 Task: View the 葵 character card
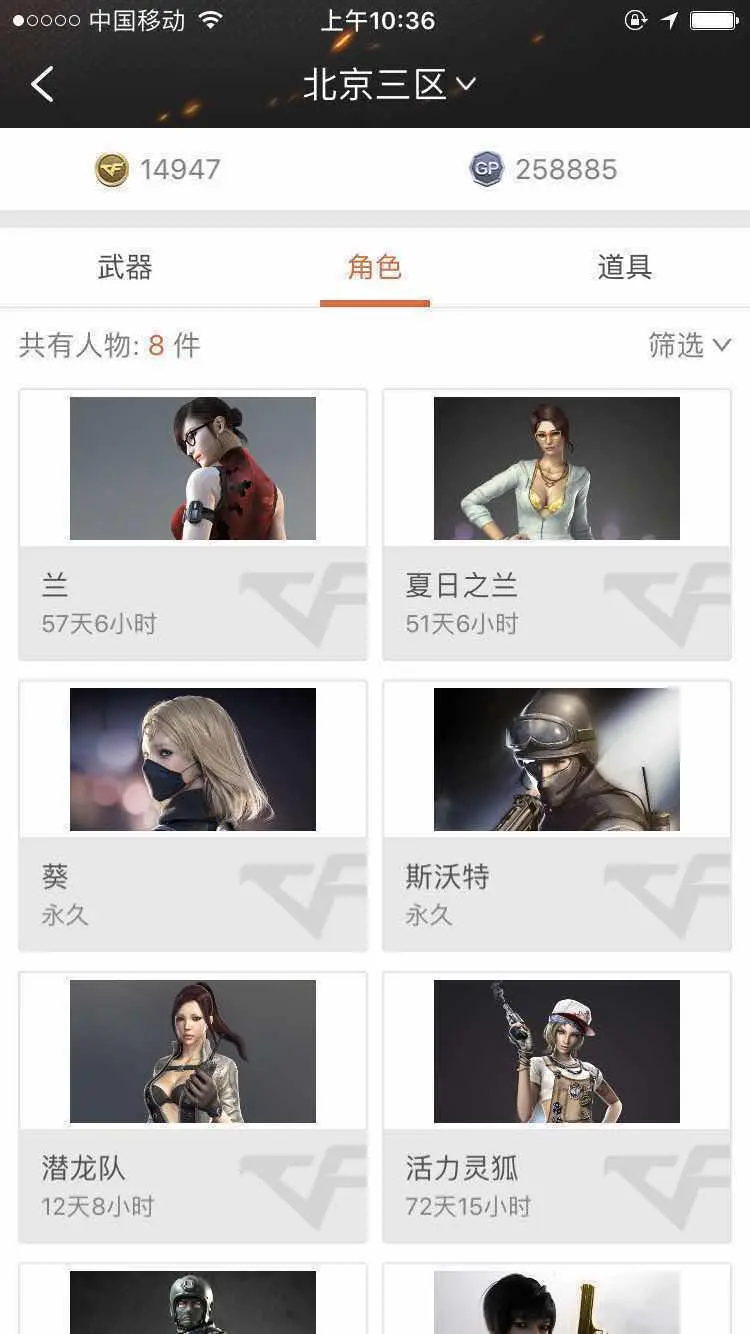[x=193, y=815]
